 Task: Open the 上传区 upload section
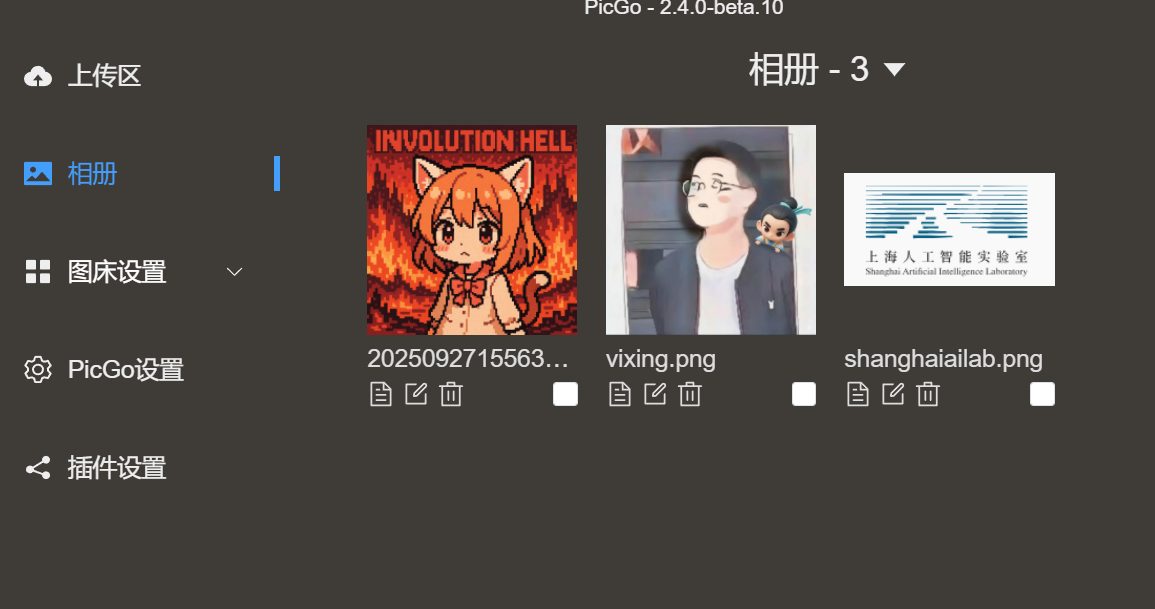[x=104, y=76]
